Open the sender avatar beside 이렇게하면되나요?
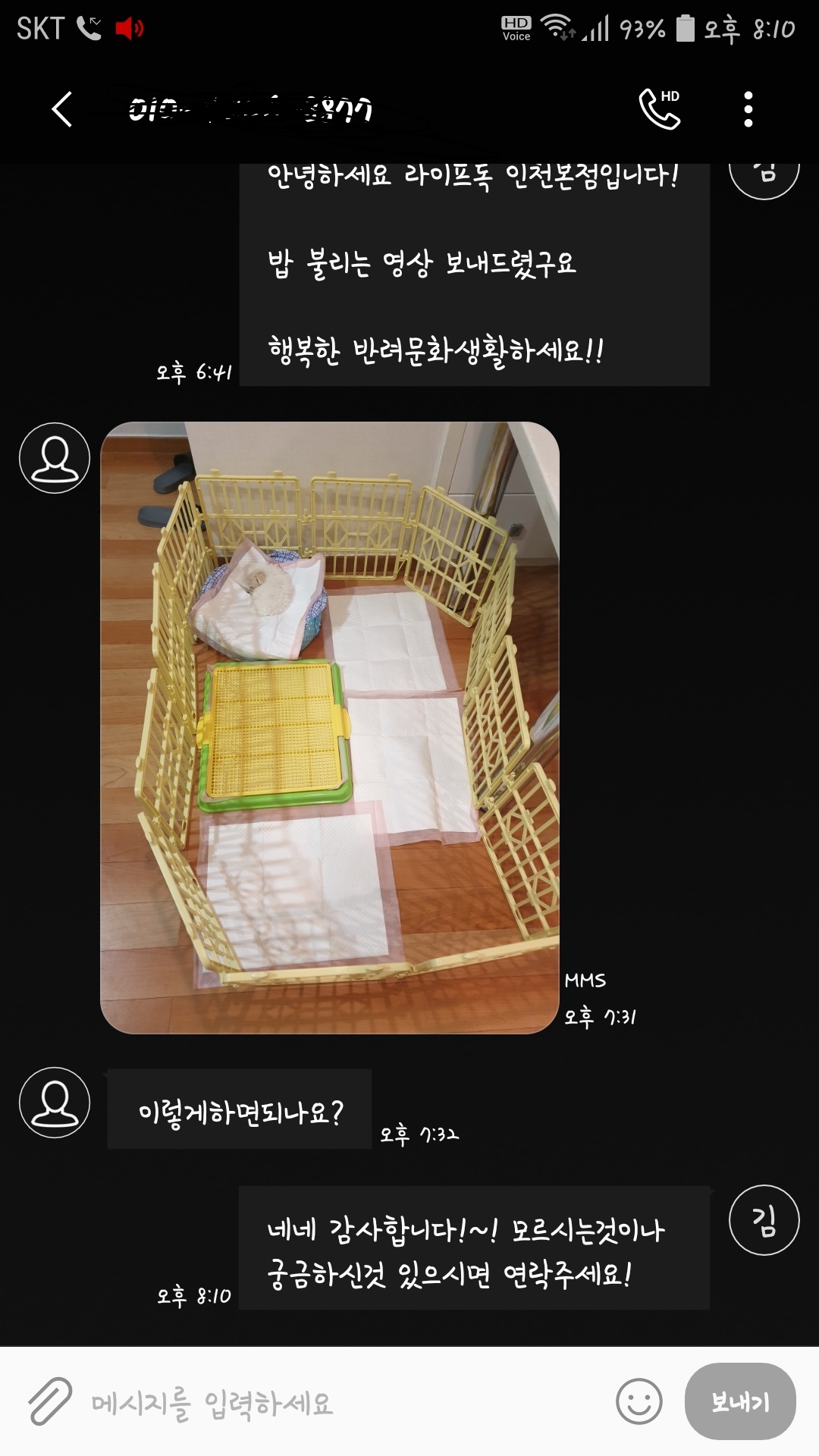This screenshot has width=819, height=1456. (55, 1102)
